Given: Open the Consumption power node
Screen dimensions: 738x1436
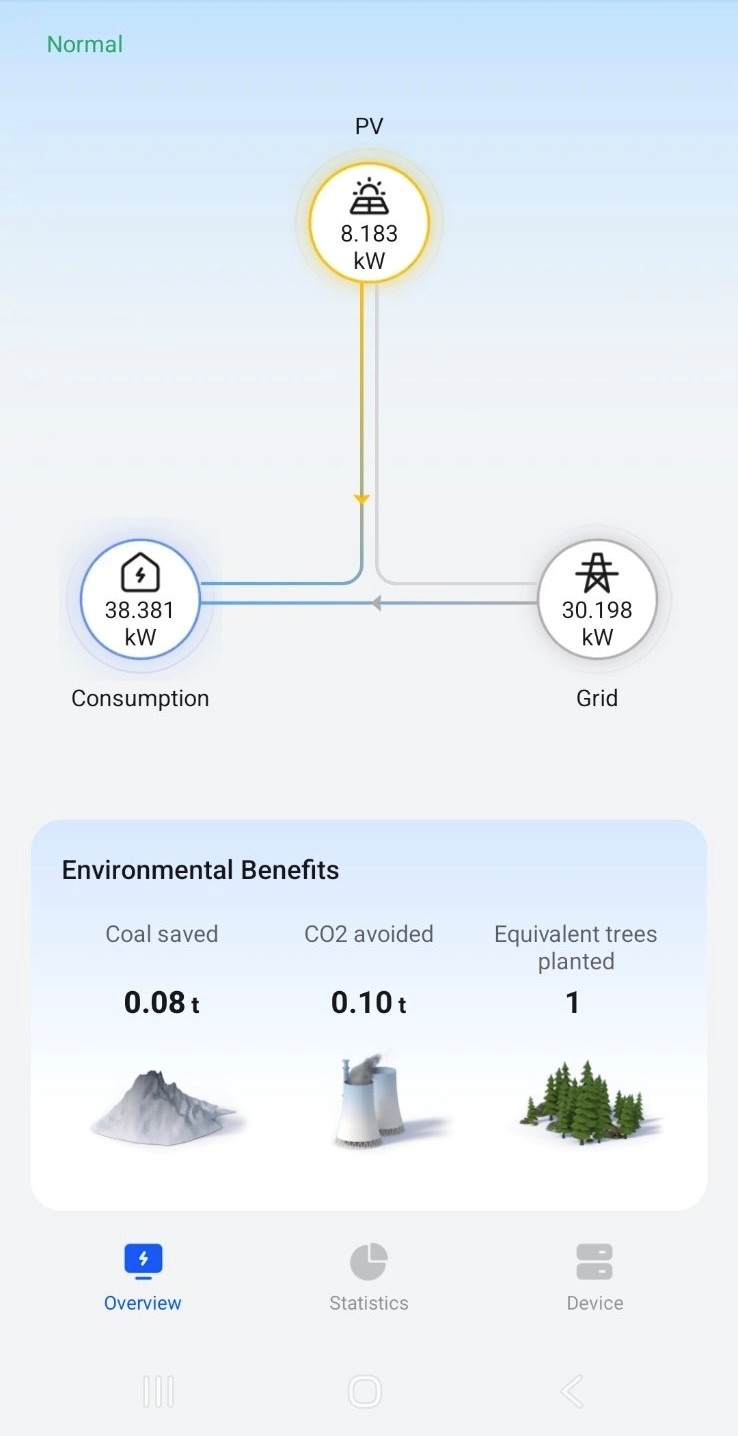Looking at the screenshot, I should click(x=140, y=600).
